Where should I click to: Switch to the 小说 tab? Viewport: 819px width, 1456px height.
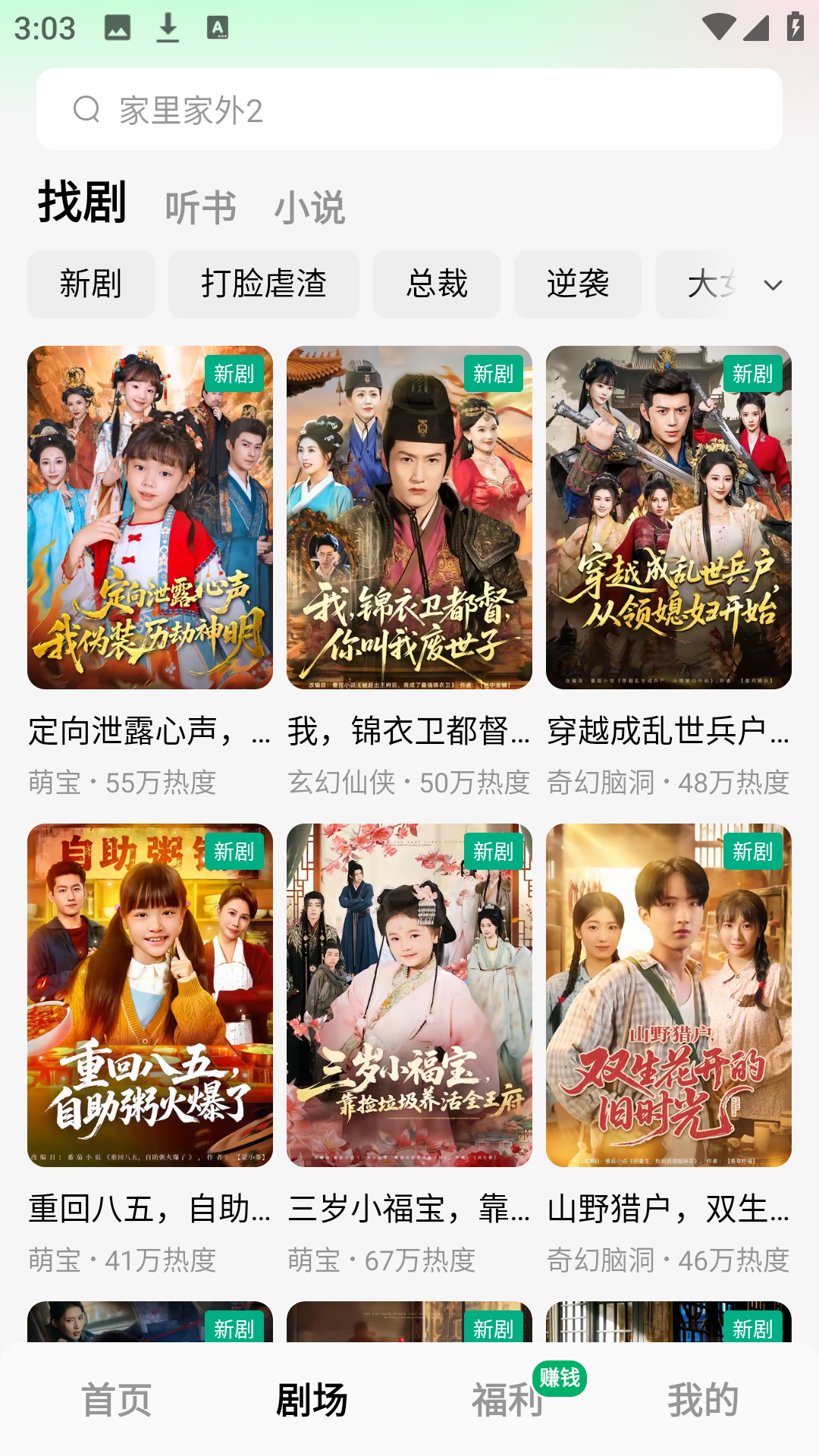pos(309,207)
